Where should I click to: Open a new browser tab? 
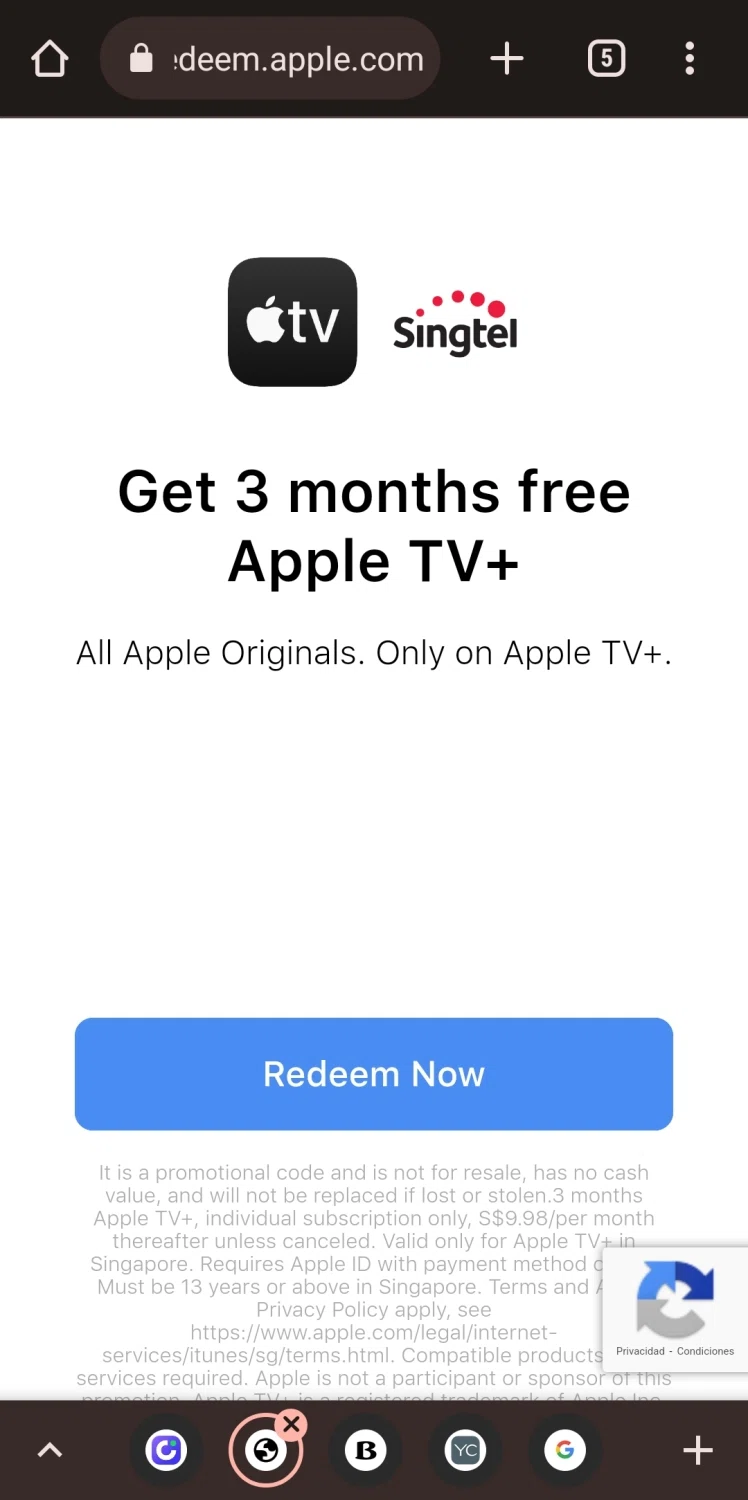pos(507,59)
